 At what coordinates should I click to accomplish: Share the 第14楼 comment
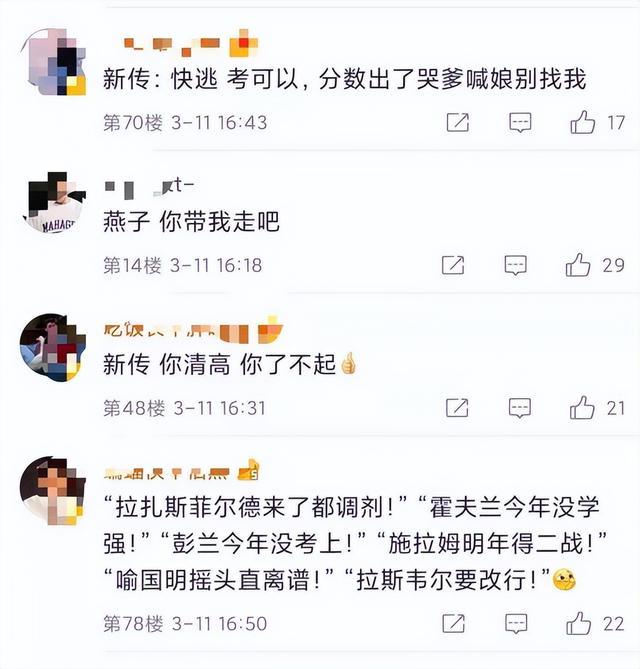453,265
